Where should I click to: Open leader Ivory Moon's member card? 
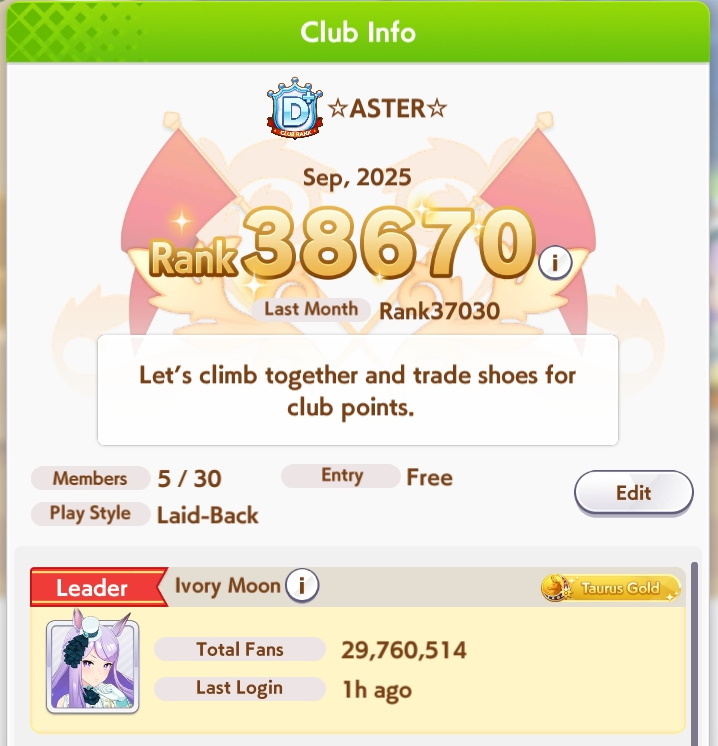92,667
